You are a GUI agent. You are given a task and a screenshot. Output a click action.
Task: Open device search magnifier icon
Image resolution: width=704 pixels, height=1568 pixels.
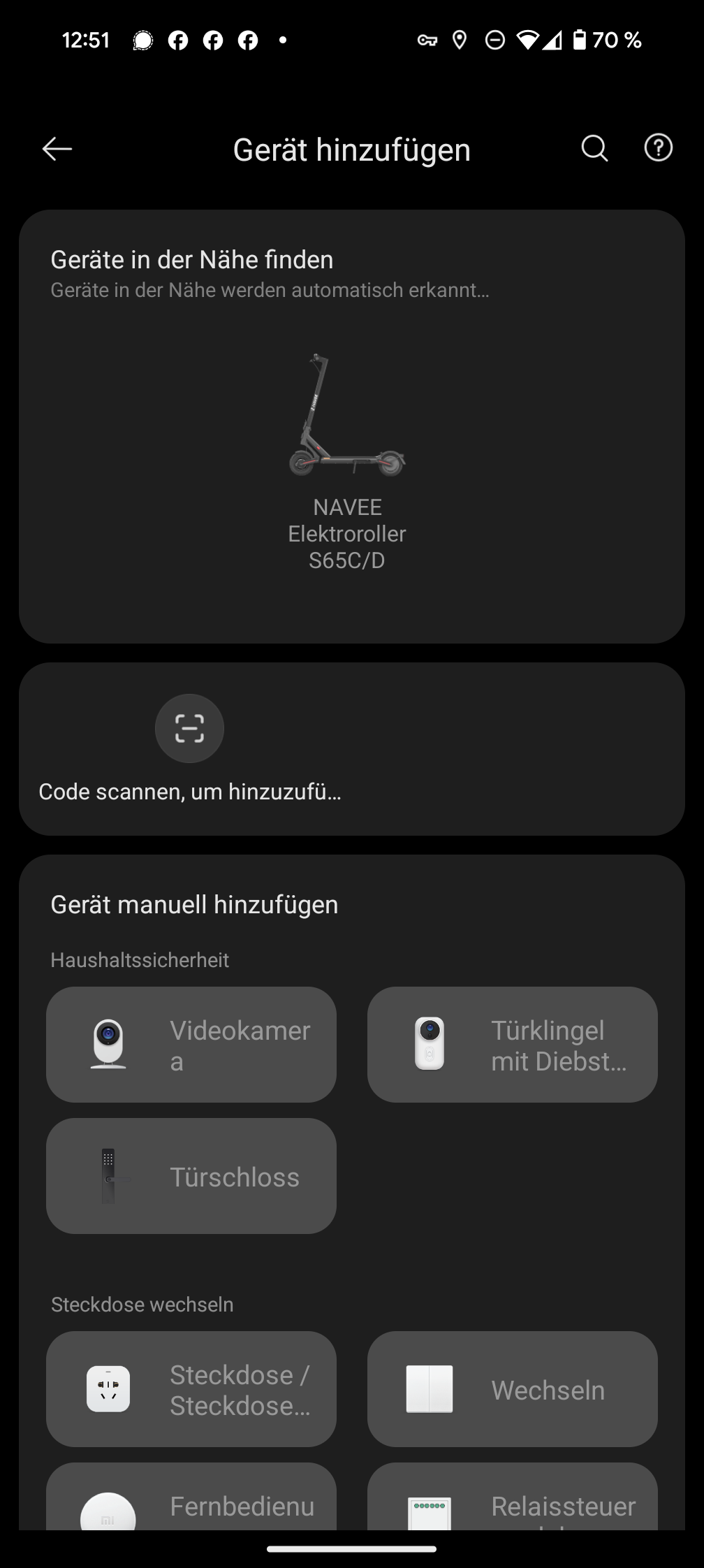coord(594,148)
